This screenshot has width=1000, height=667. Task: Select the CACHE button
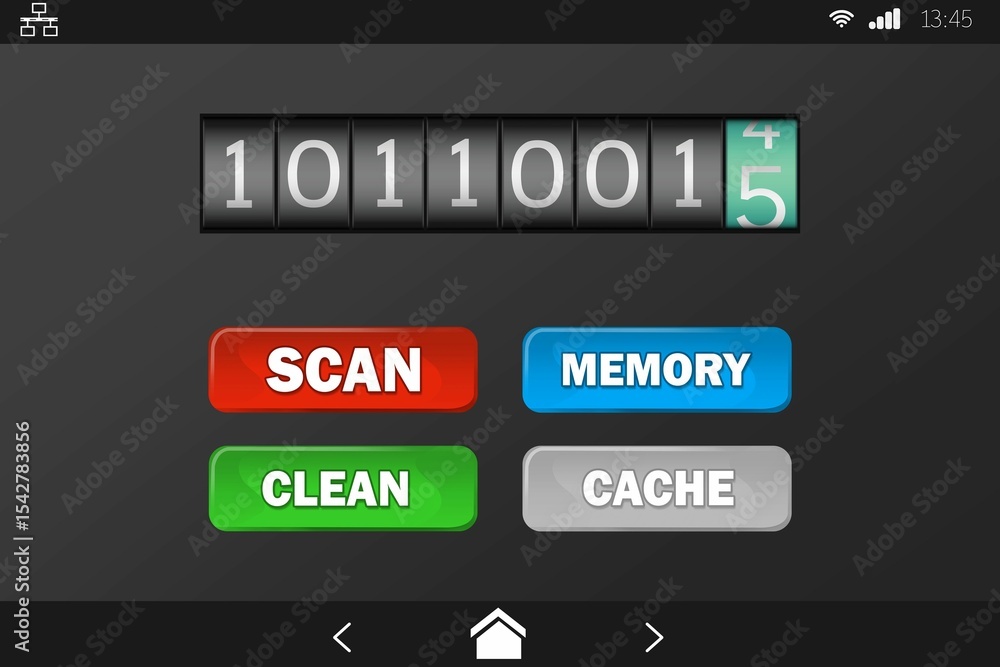(656, 488)
